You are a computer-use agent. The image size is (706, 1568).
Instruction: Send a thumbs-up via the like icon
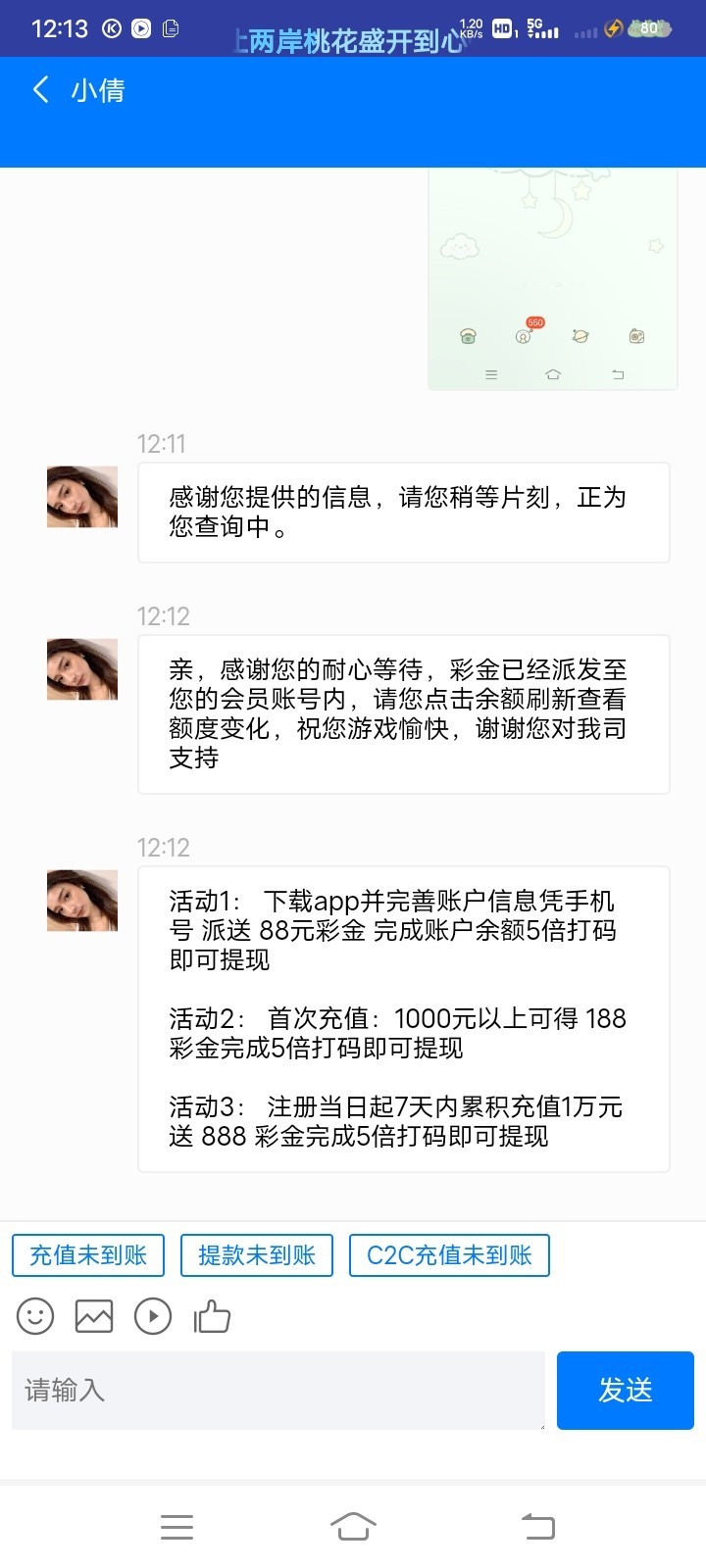point(212,1316)
